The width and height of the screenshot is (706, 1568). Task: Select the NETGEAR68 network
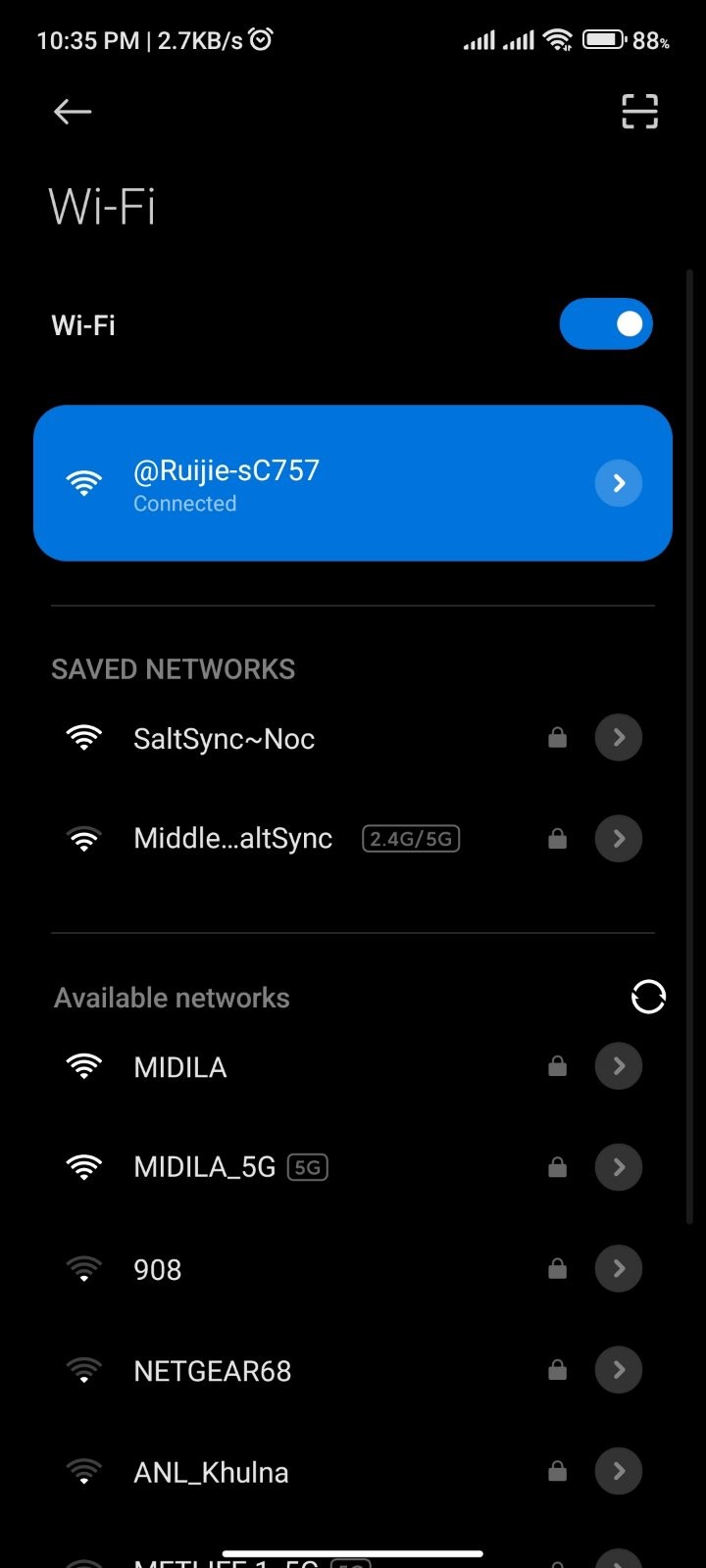coord(213,1371)
